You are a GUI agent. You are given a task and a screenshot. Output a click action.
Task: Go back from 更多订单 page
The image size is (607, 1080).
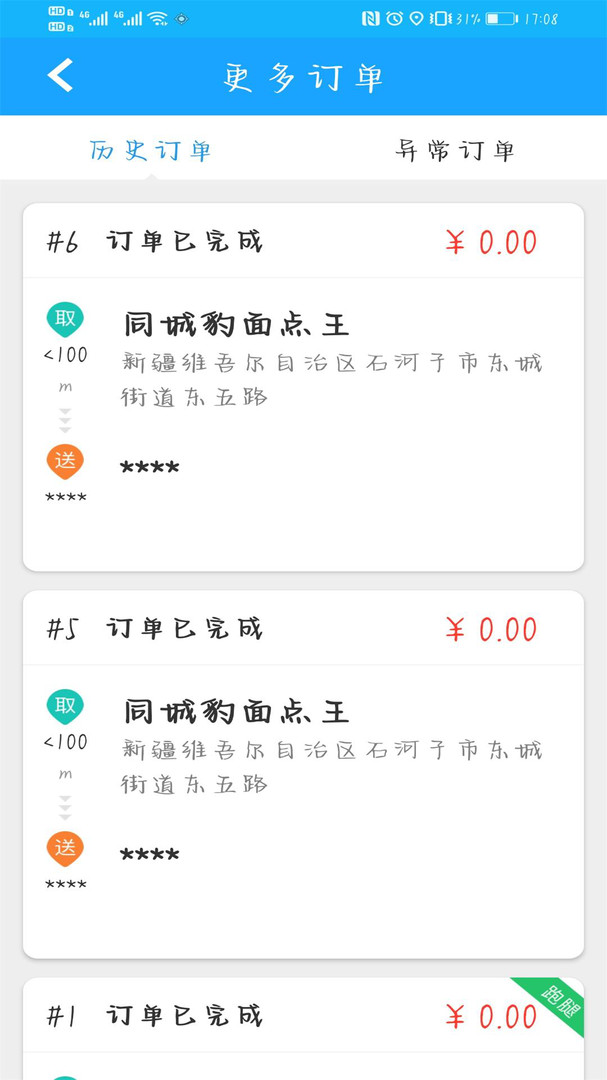pyautogui.click(x=60, y=76)
